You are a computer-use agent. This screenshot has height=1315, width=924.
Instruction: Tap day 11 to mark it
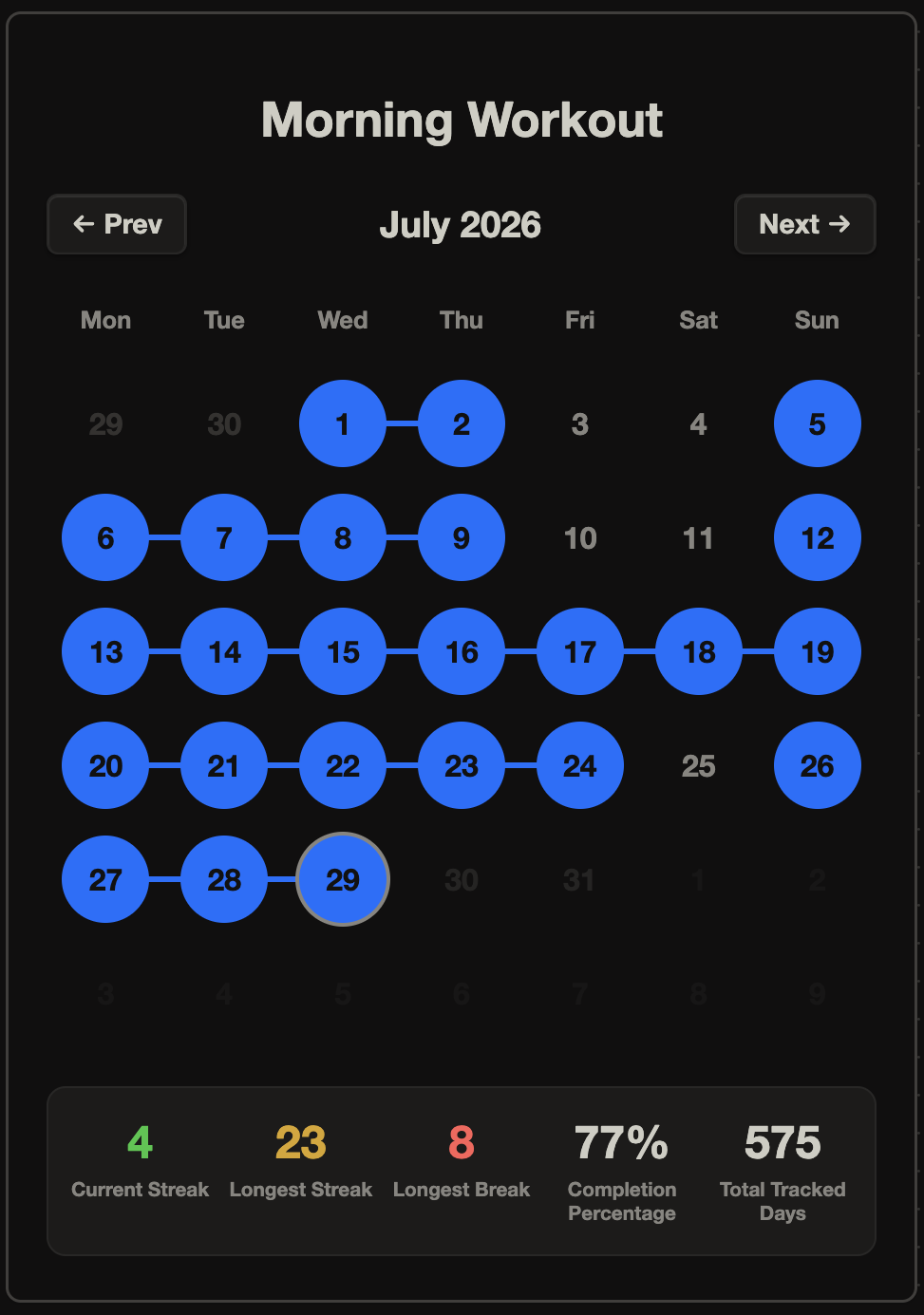[x=699, y=537]
